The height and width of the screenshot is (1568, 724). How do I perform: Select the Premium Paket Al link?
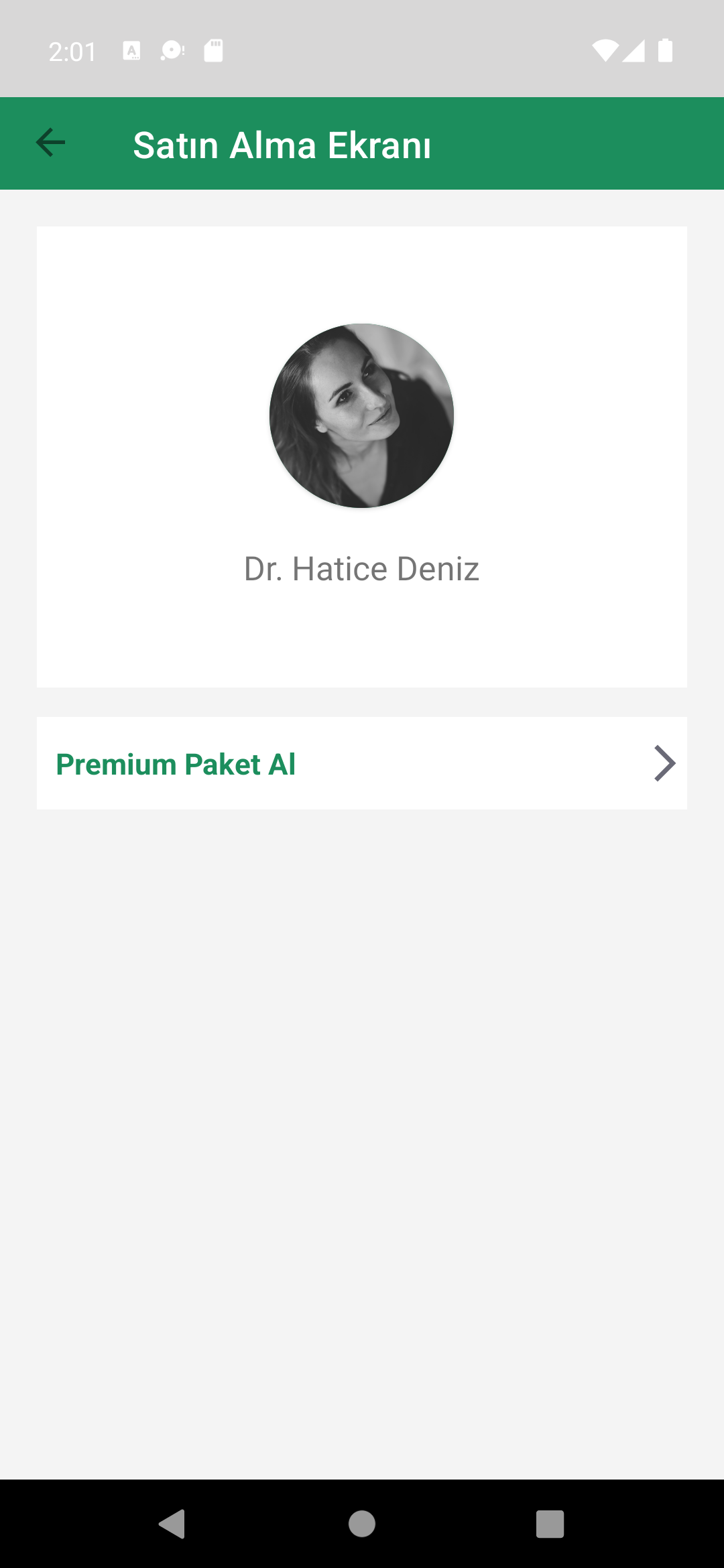(x=176, y=764)
